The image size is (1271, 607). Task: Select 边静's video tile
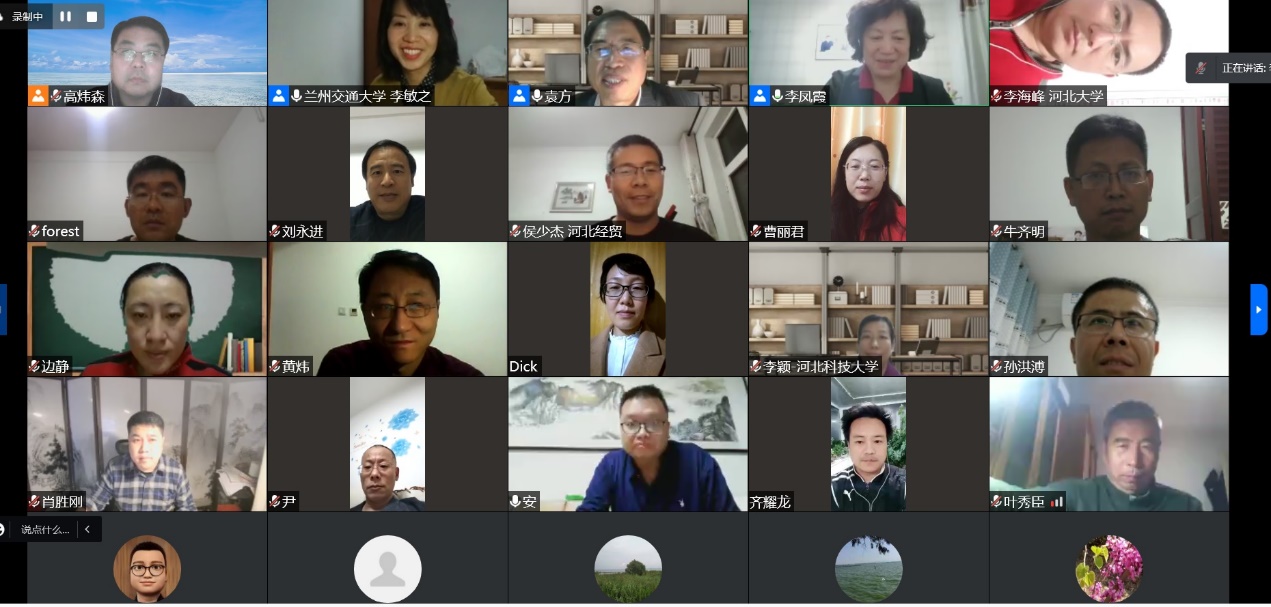tap(147, 309)
